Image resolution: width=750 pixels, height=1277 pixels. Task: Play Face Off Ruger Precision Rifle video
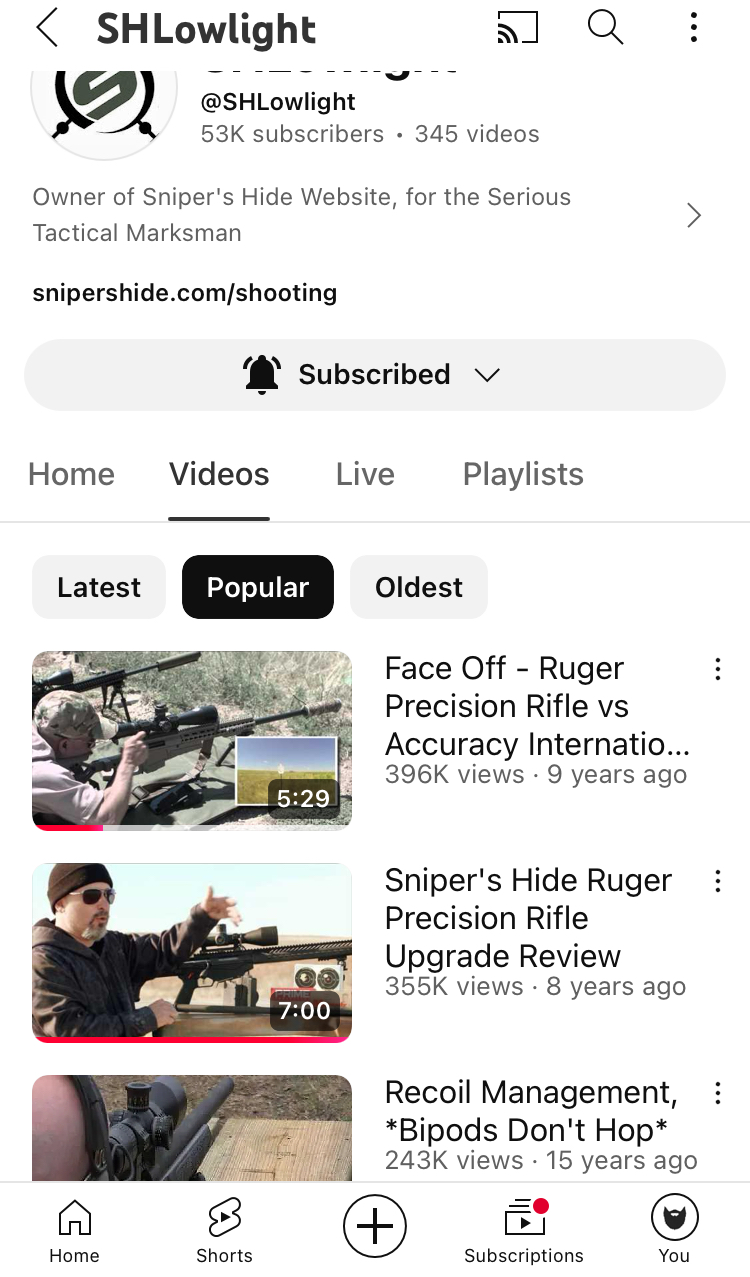coord(192,740)
